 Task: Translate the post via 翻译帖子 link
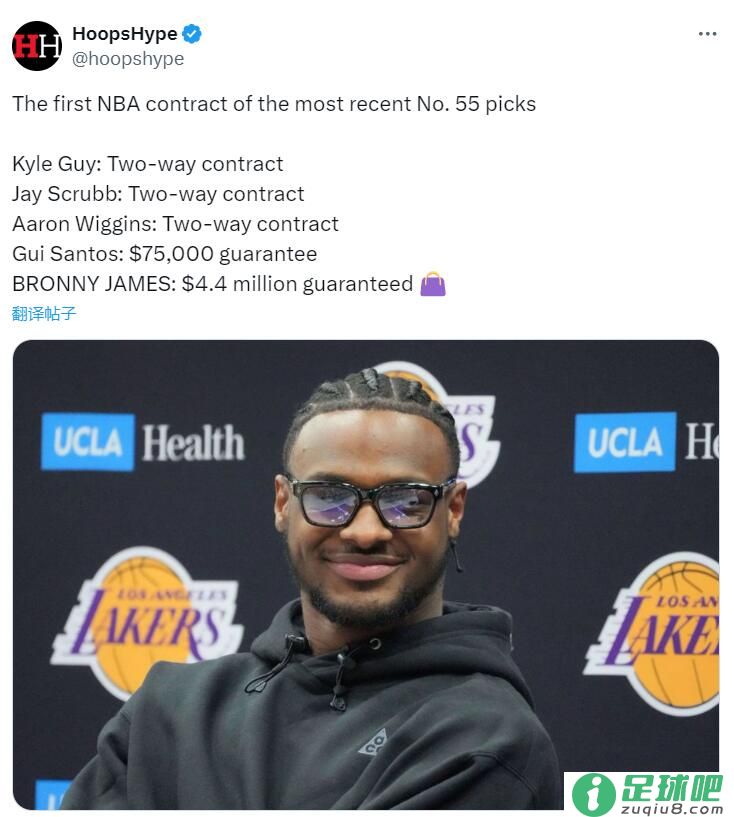(44, 313)
